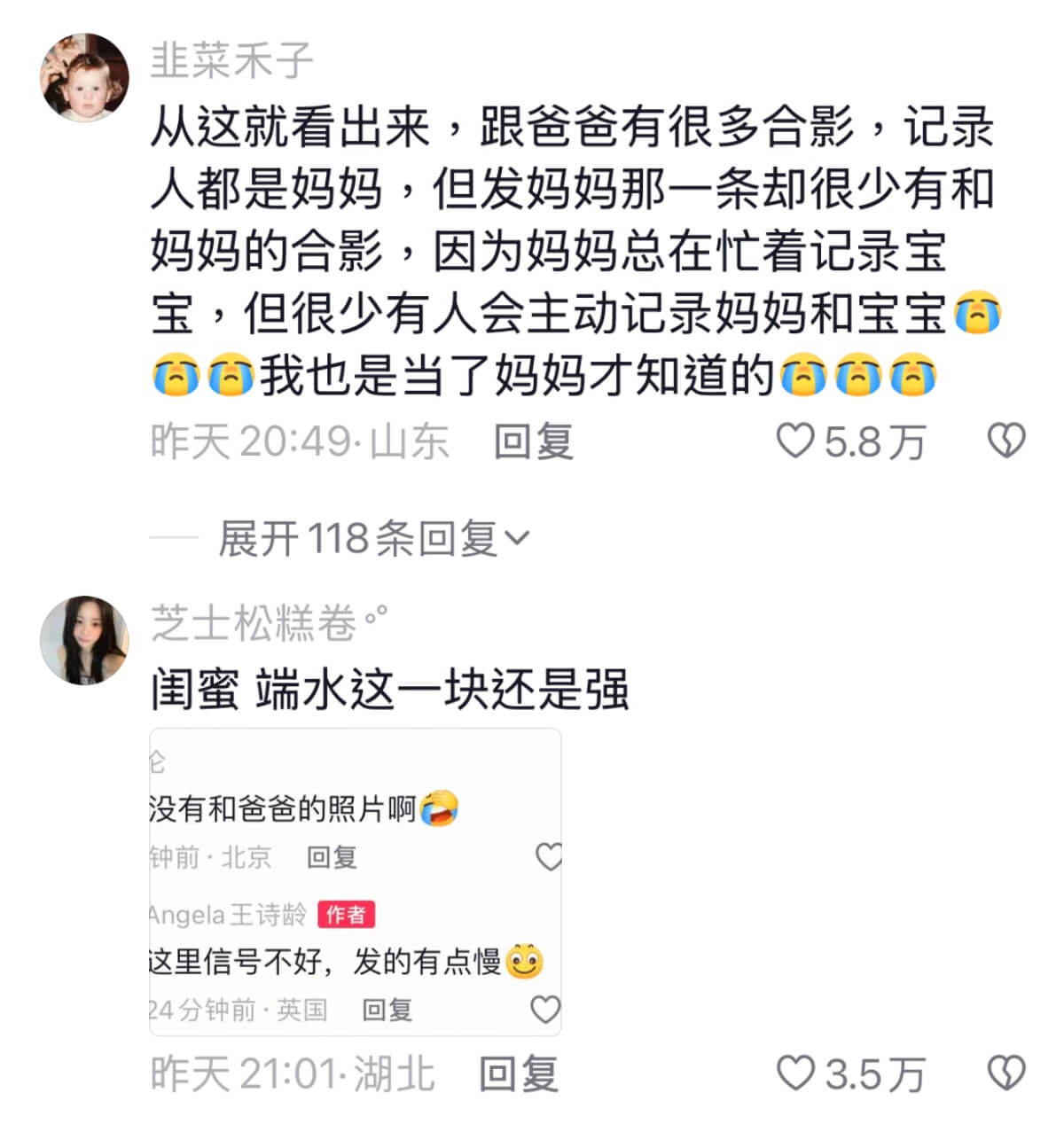
Task: Like 芝士松糕卷's comment with 3.5万 likes
Action: pyautogui.click(x=795, y=1073)
